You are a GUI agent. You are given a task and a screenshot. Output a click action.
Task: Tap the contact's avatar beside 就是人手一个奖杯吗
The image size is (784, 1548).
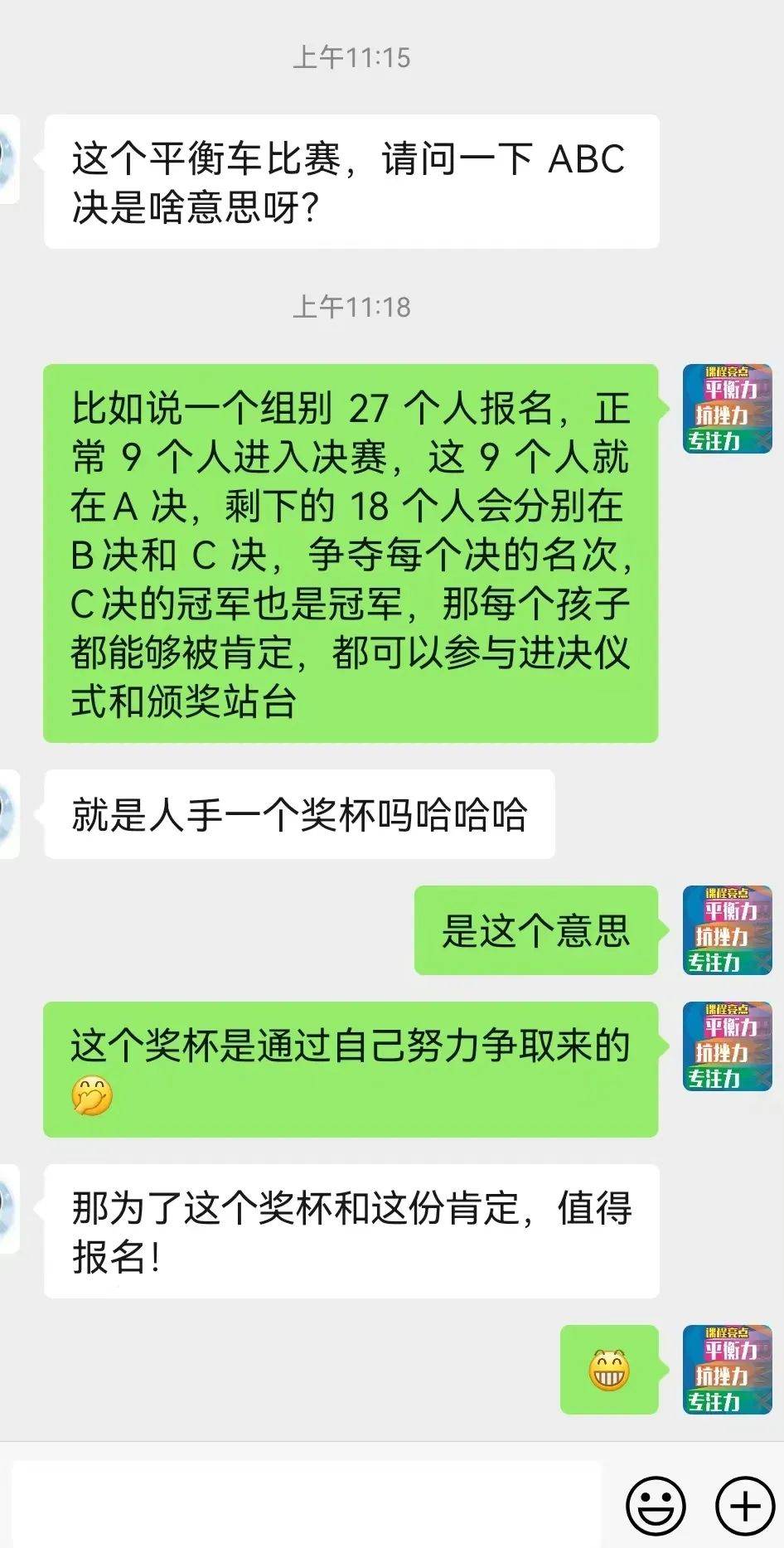(8, 813)
